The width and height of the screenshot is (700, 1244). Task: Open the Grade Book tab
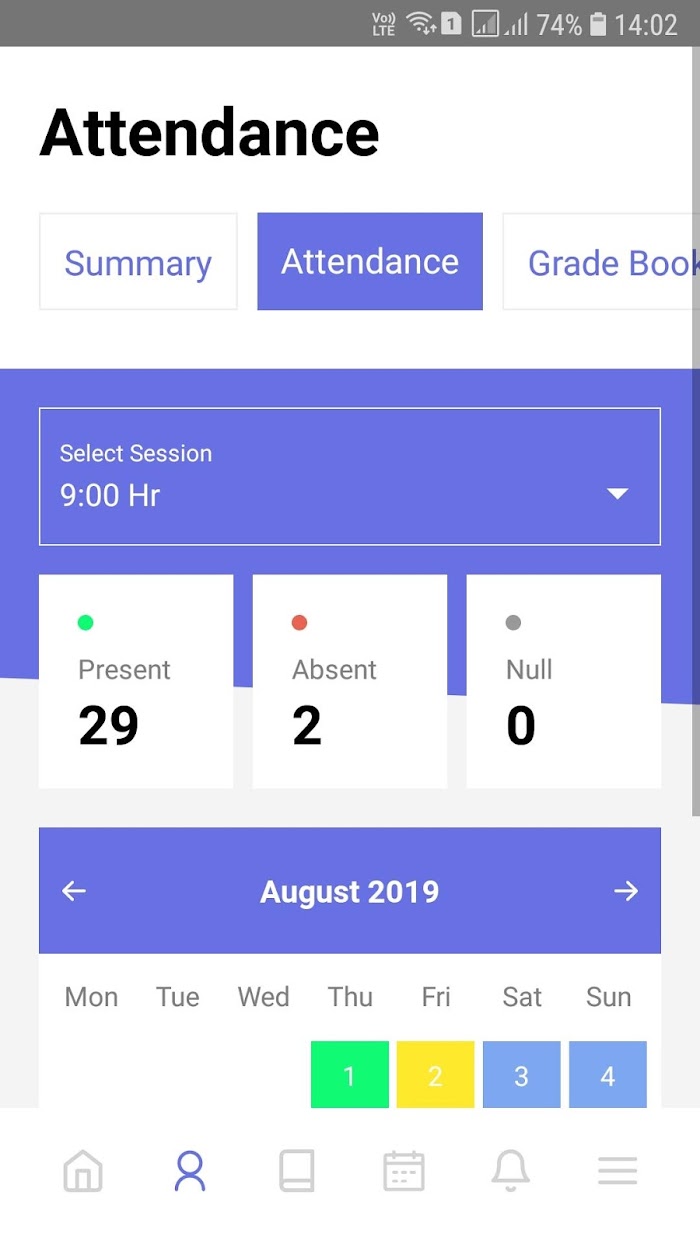click(x=601, y=262)
